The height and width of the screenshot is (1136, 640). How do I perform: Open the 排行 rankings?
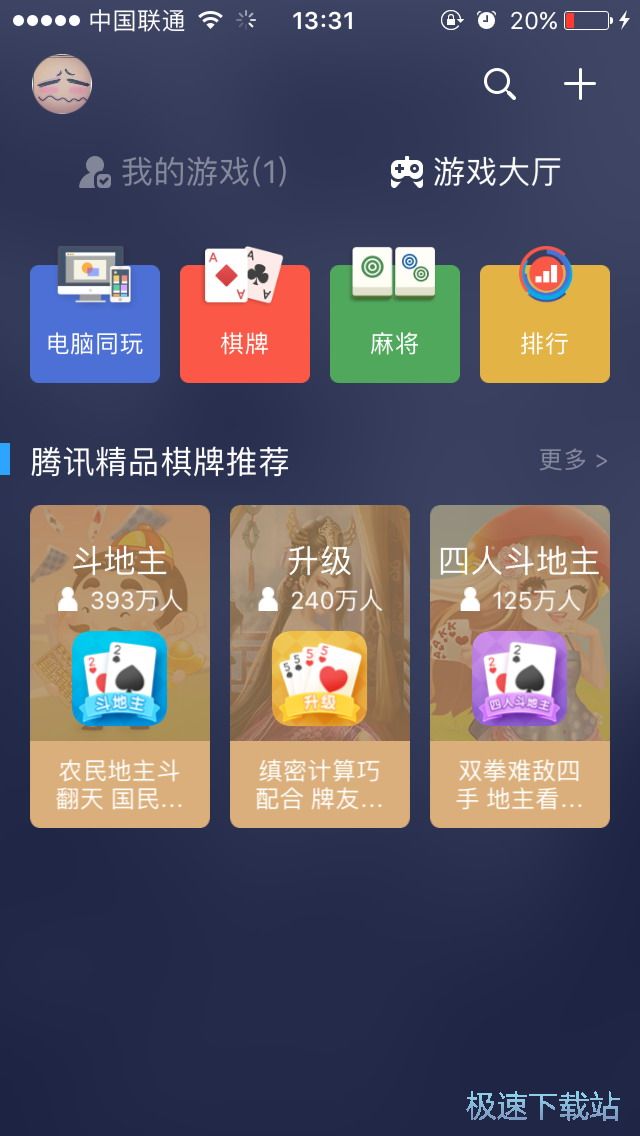(545, 323)
